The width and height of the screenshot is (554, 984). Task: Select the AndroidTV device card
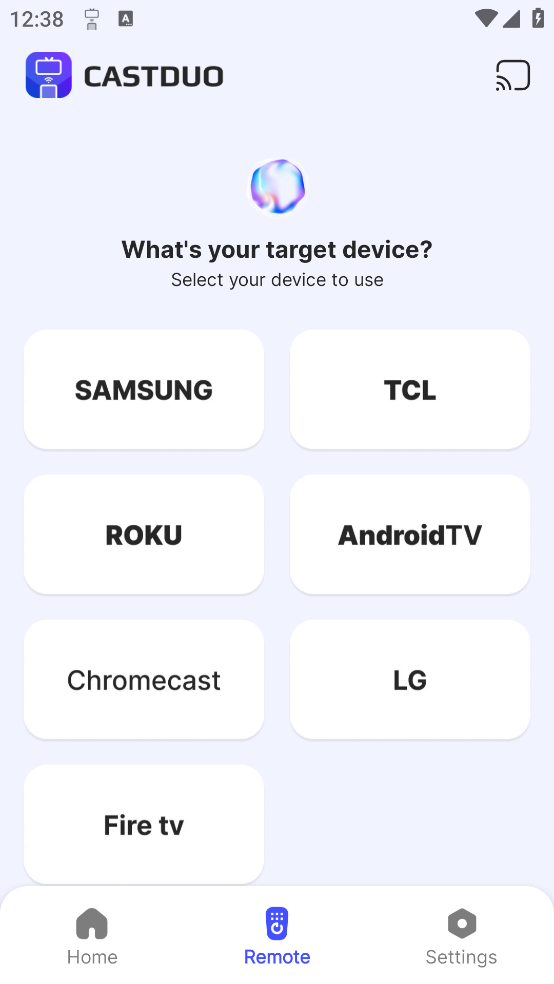click(x=410, y=535)
